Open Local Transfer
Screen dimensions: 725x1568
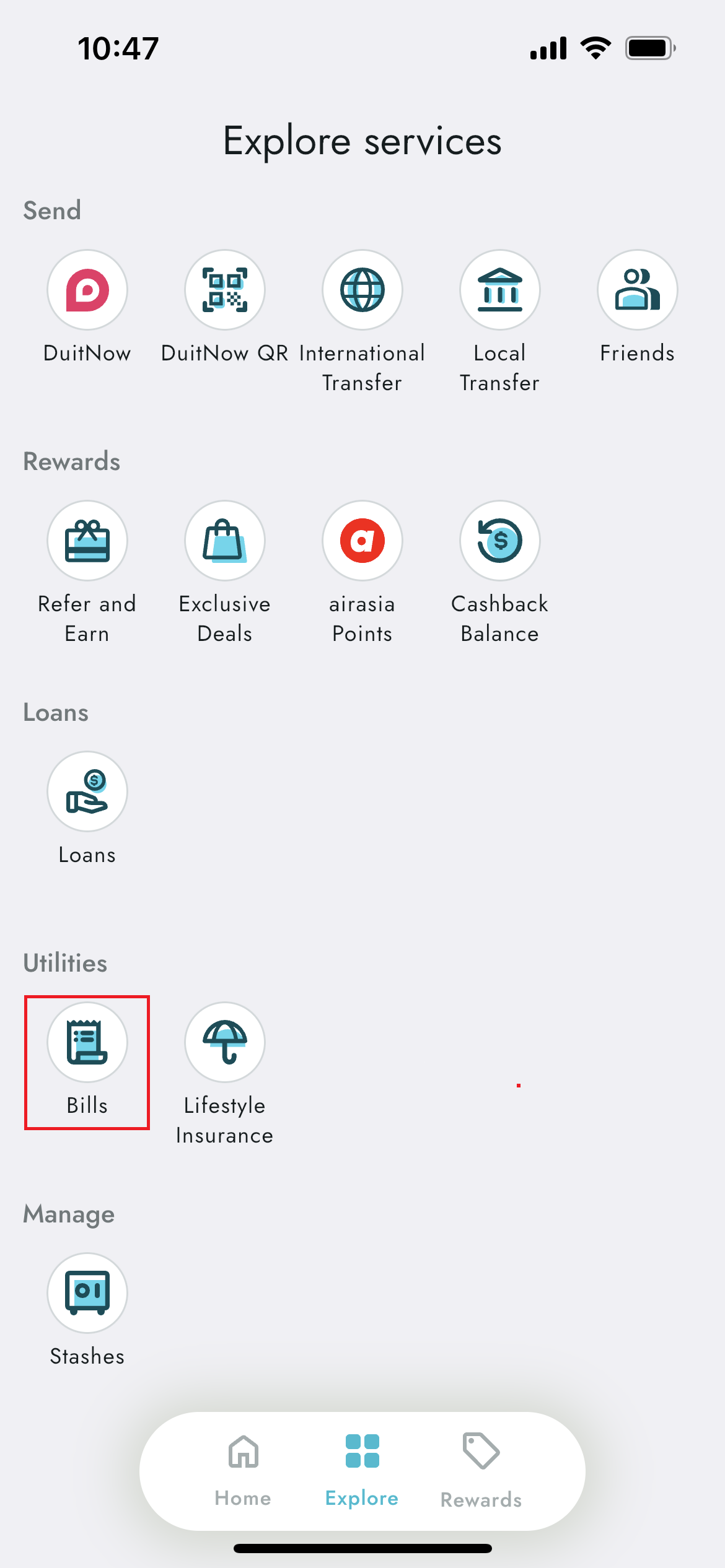pyautogui.click(x=500, y=290)
